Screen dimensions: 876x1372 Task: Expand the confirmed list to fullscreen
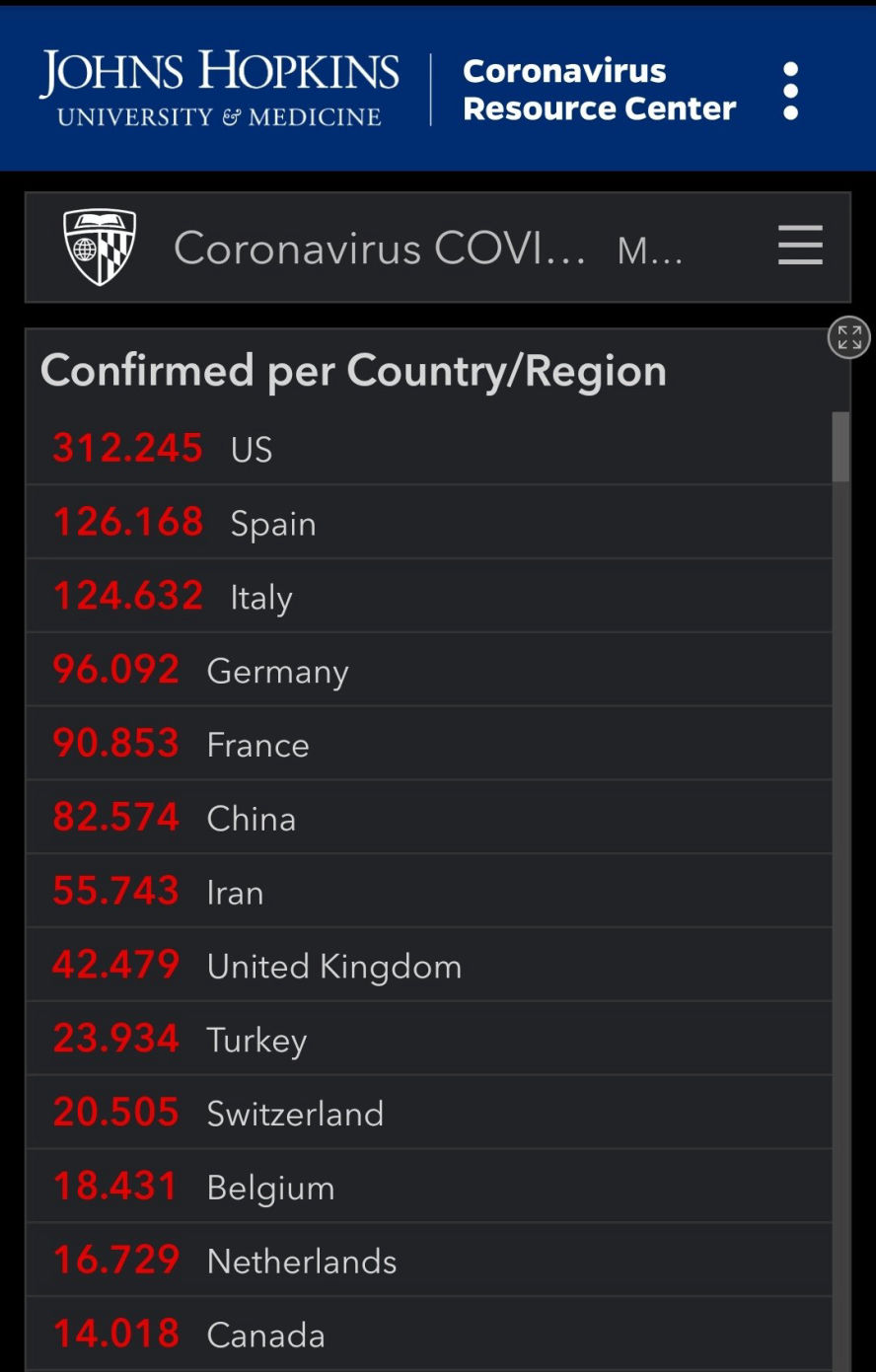point(848,337)
